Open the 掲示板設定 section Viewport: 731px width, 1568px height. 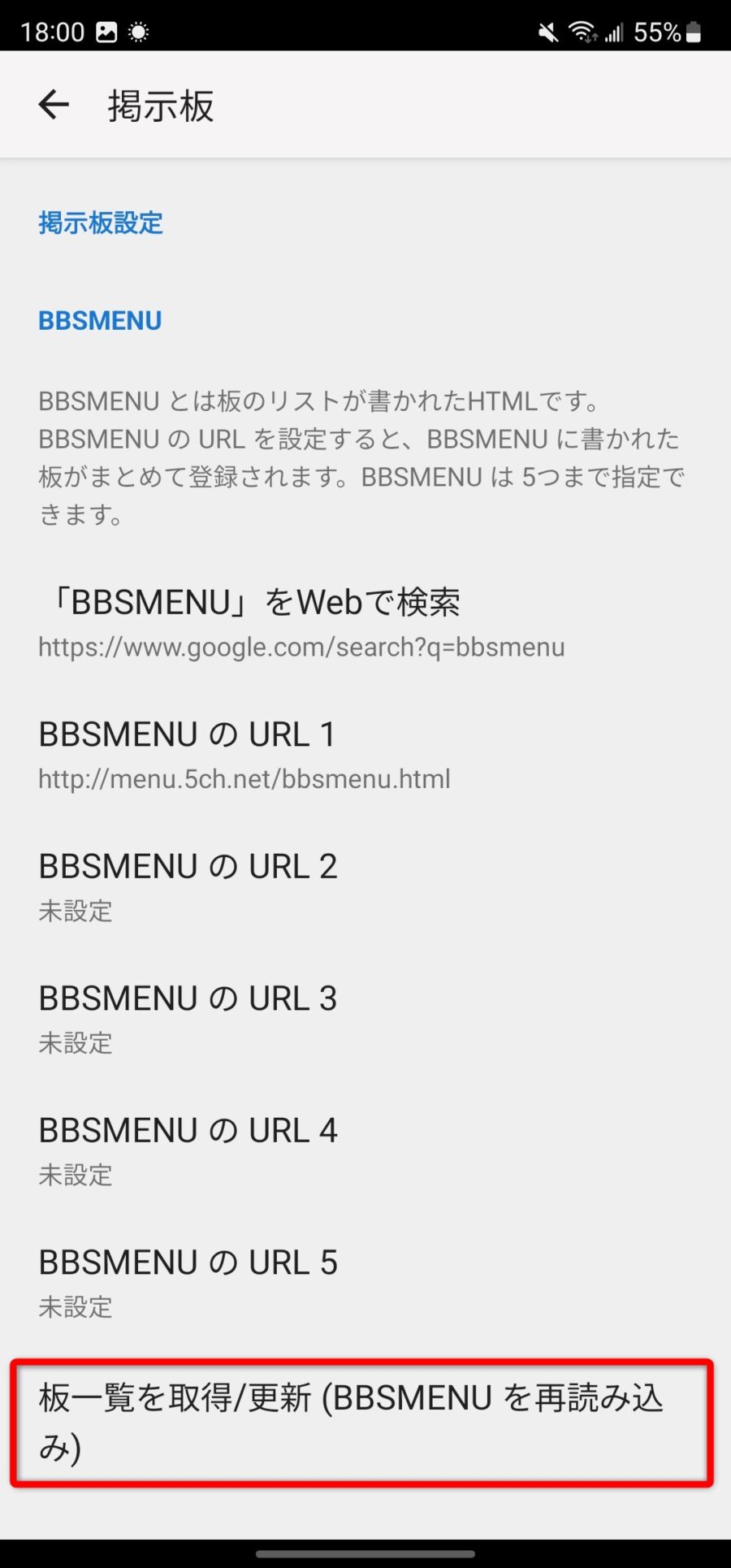click(x=100, y=223)
